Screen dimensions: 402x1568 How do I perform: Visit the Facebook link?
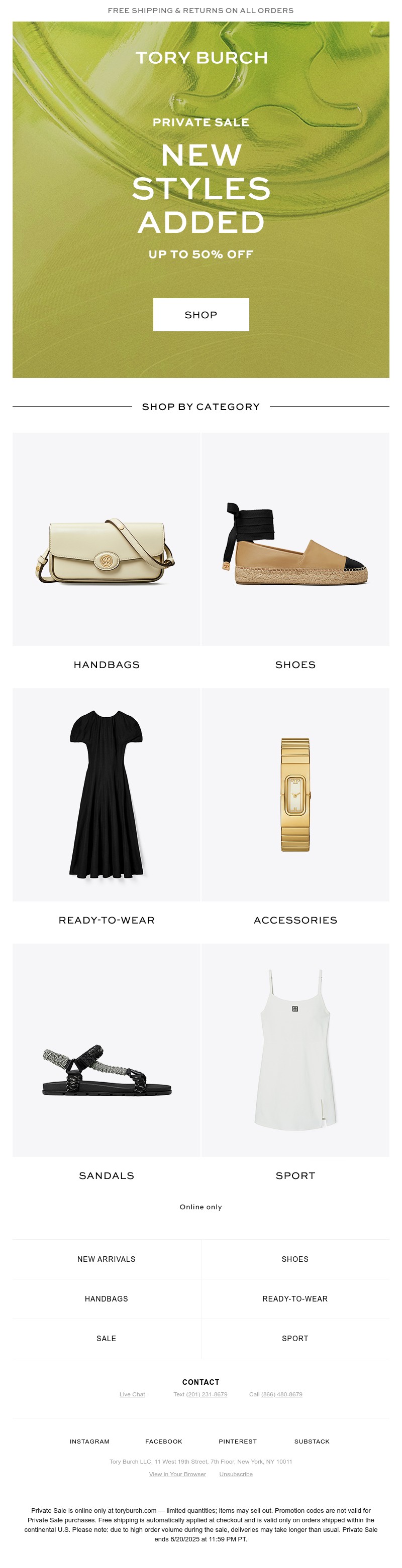[x=164, y=1442]
